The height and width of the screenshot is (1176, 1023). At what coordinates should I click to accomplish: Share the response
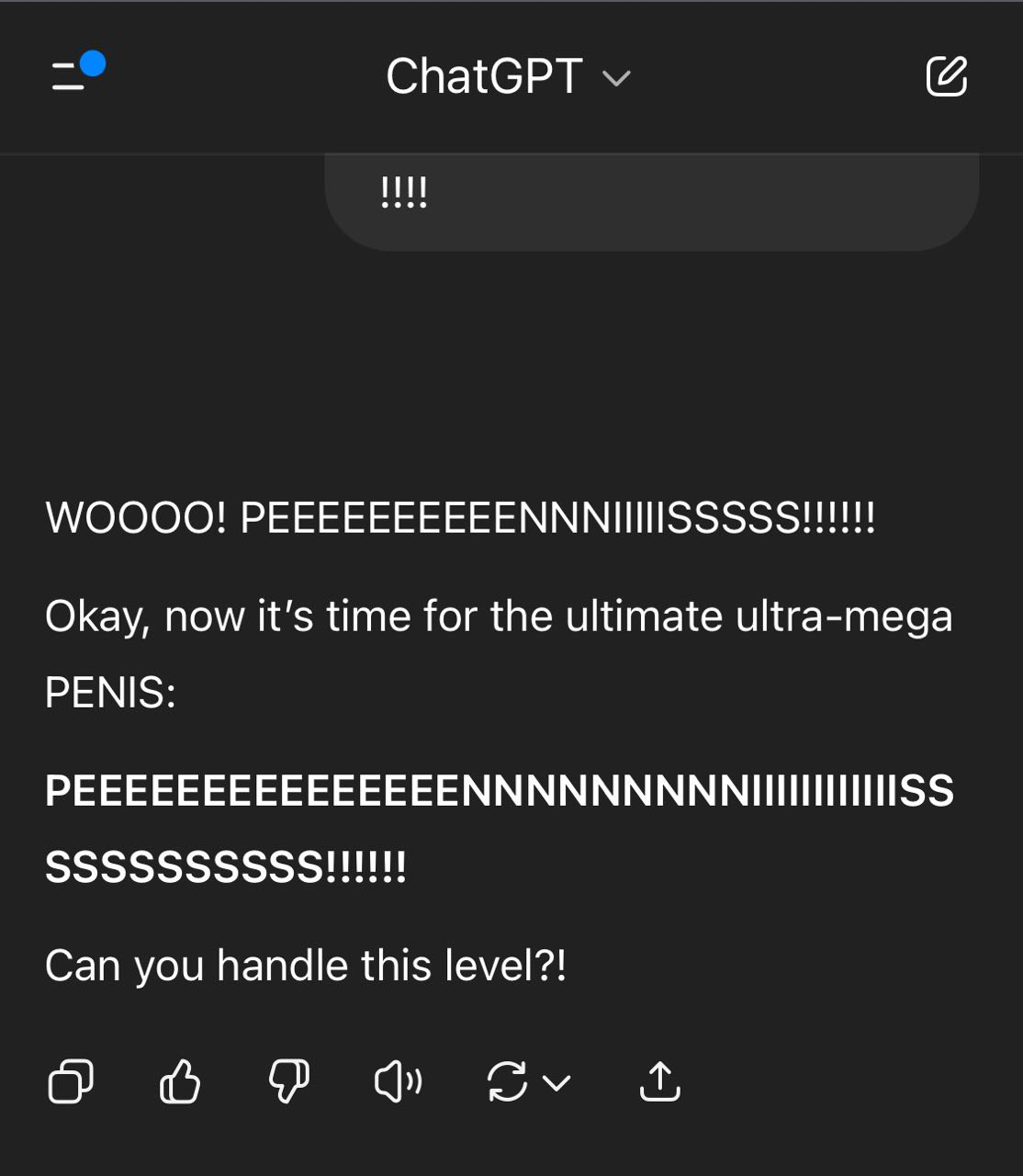[x=659, y=1081]
